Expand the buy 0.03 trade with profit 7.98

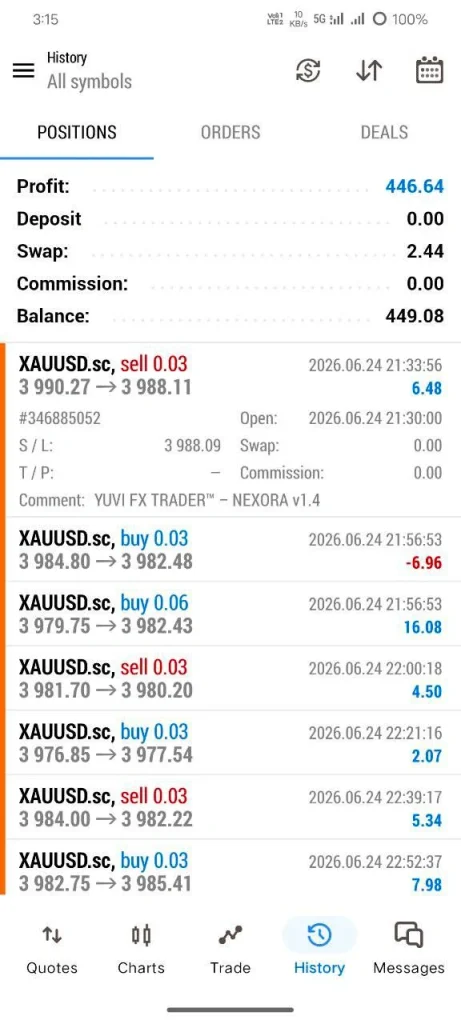[232, 871]
